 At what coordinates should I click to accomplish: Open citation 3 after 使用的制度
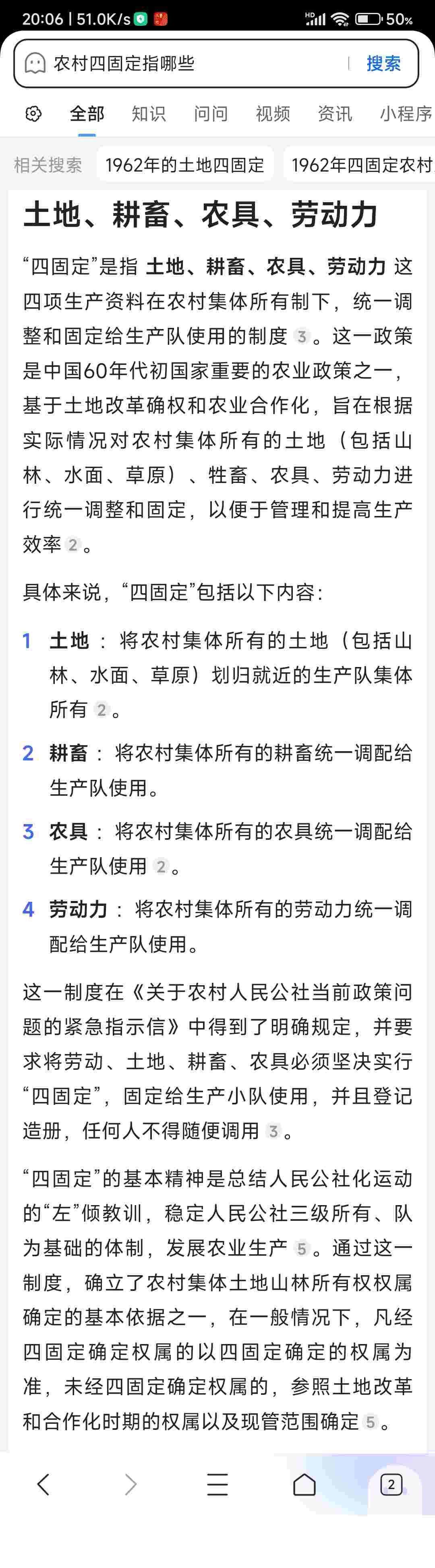301,336
